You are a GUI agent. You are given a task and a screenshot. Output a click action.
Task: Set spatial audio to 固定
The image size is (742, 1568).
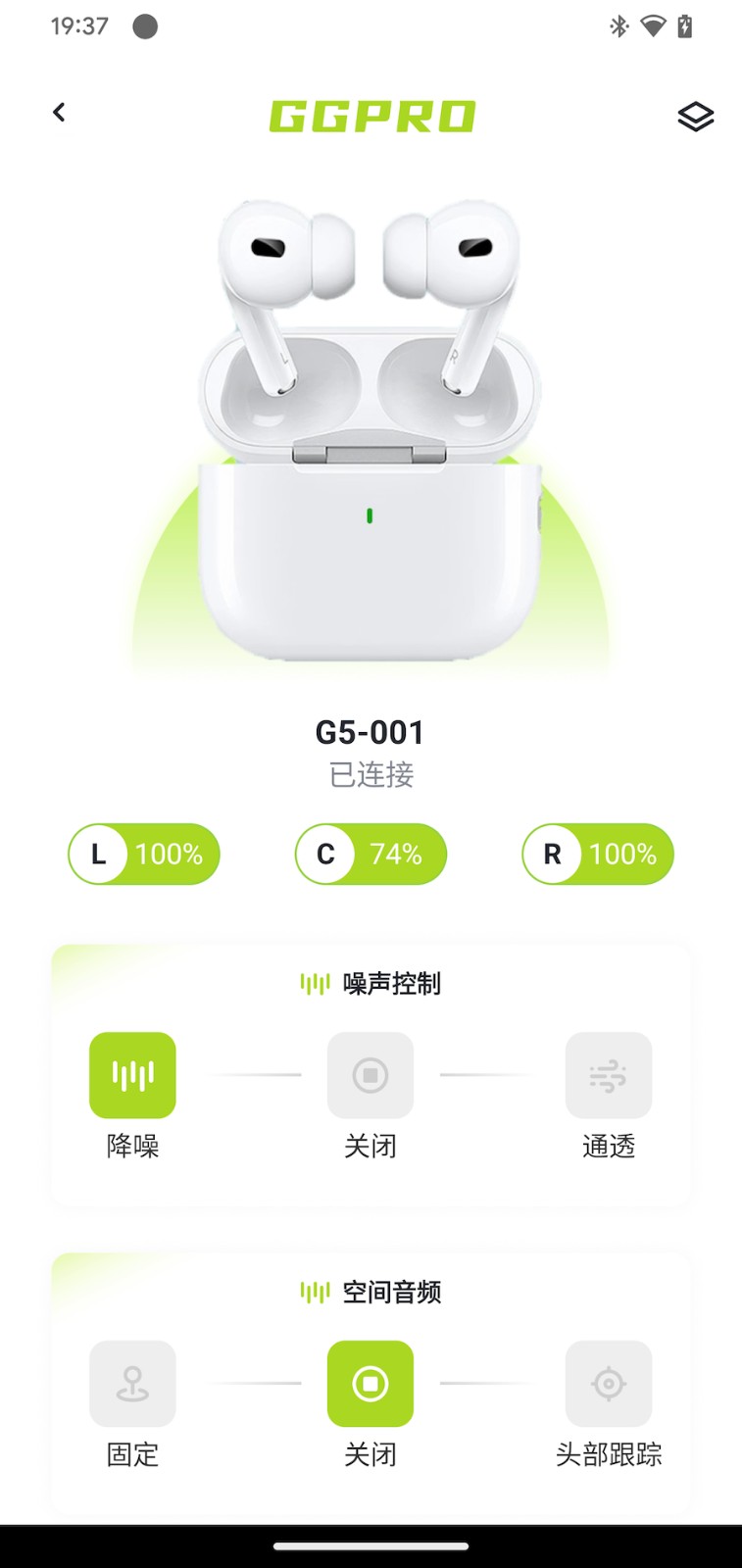(132, 1384)
